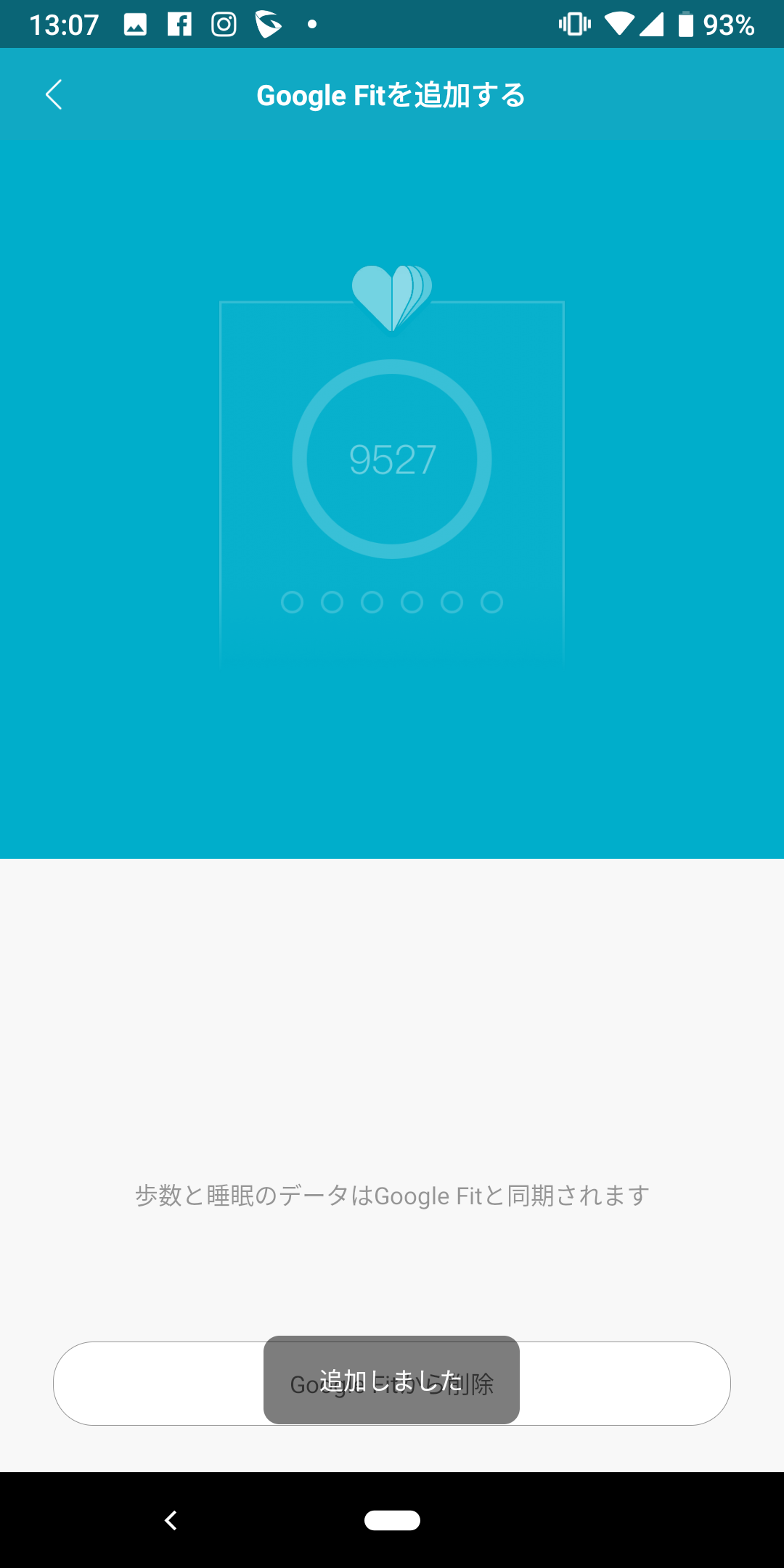This screenshot has height=1568, width=784.
Task: Tap the Google Fitから削除 button
Action: pos(392,1384)
